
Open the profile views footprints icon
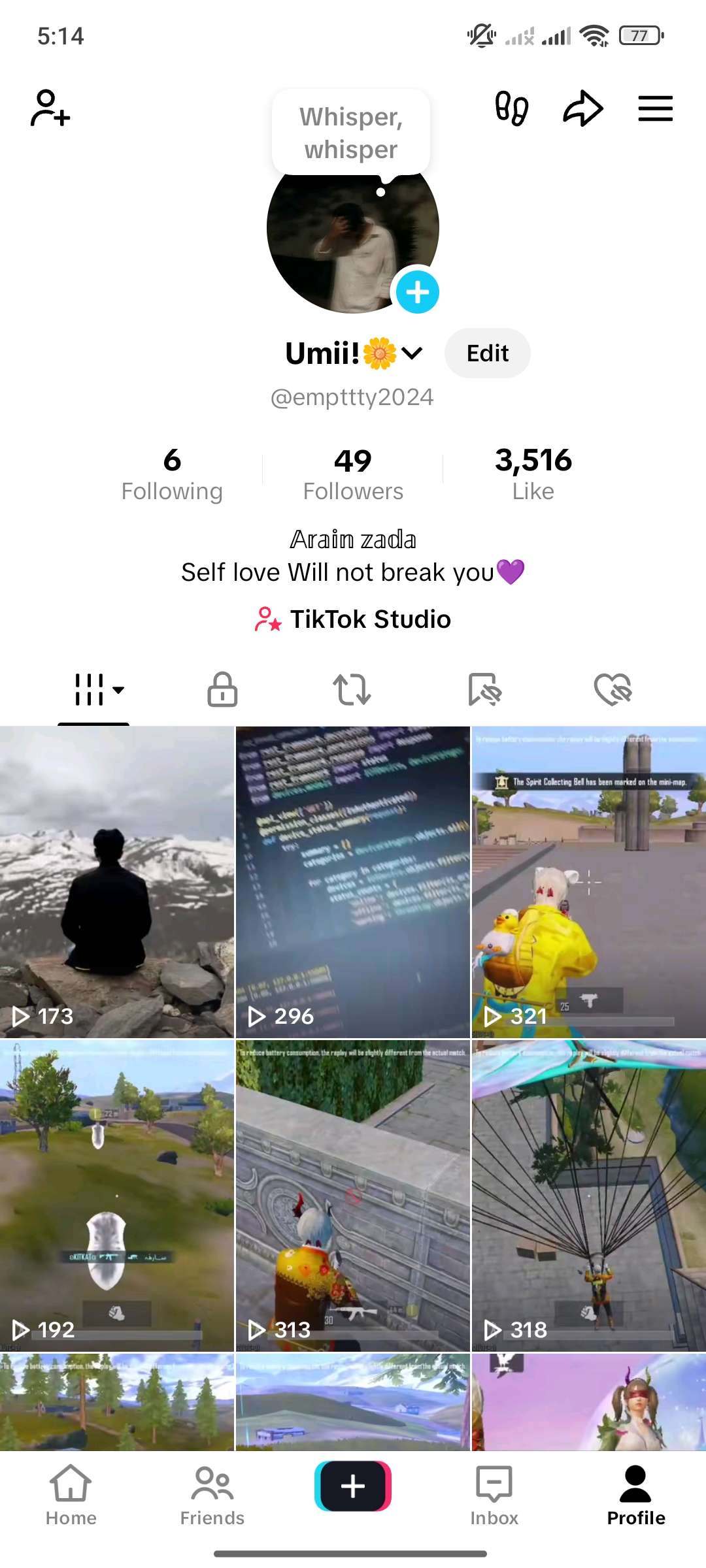[511, 108]
